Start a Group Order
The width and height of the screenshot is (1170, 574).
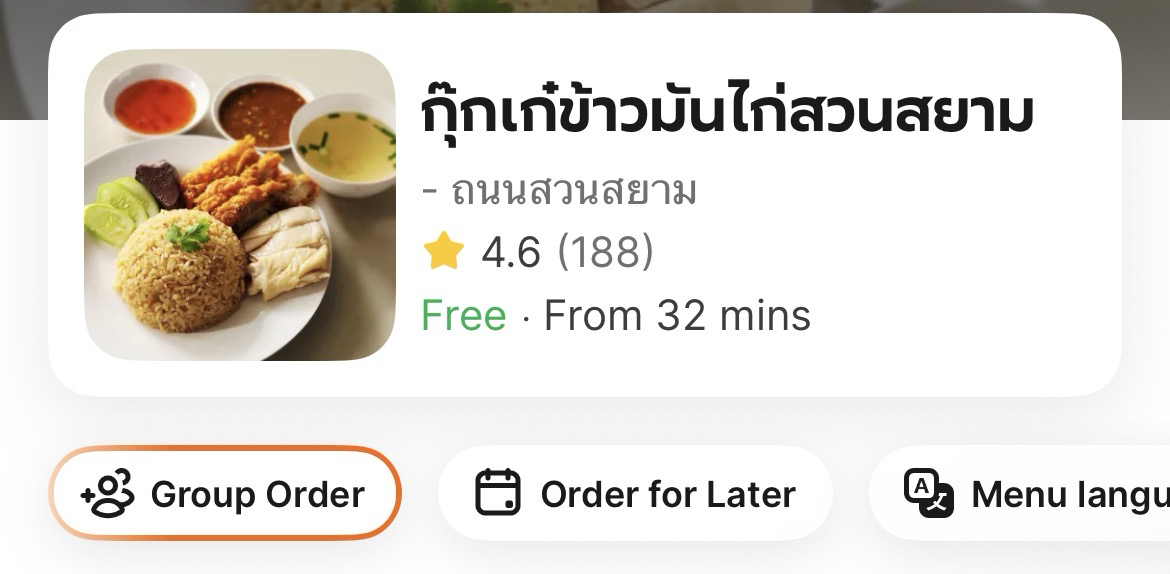coord(225,494)
